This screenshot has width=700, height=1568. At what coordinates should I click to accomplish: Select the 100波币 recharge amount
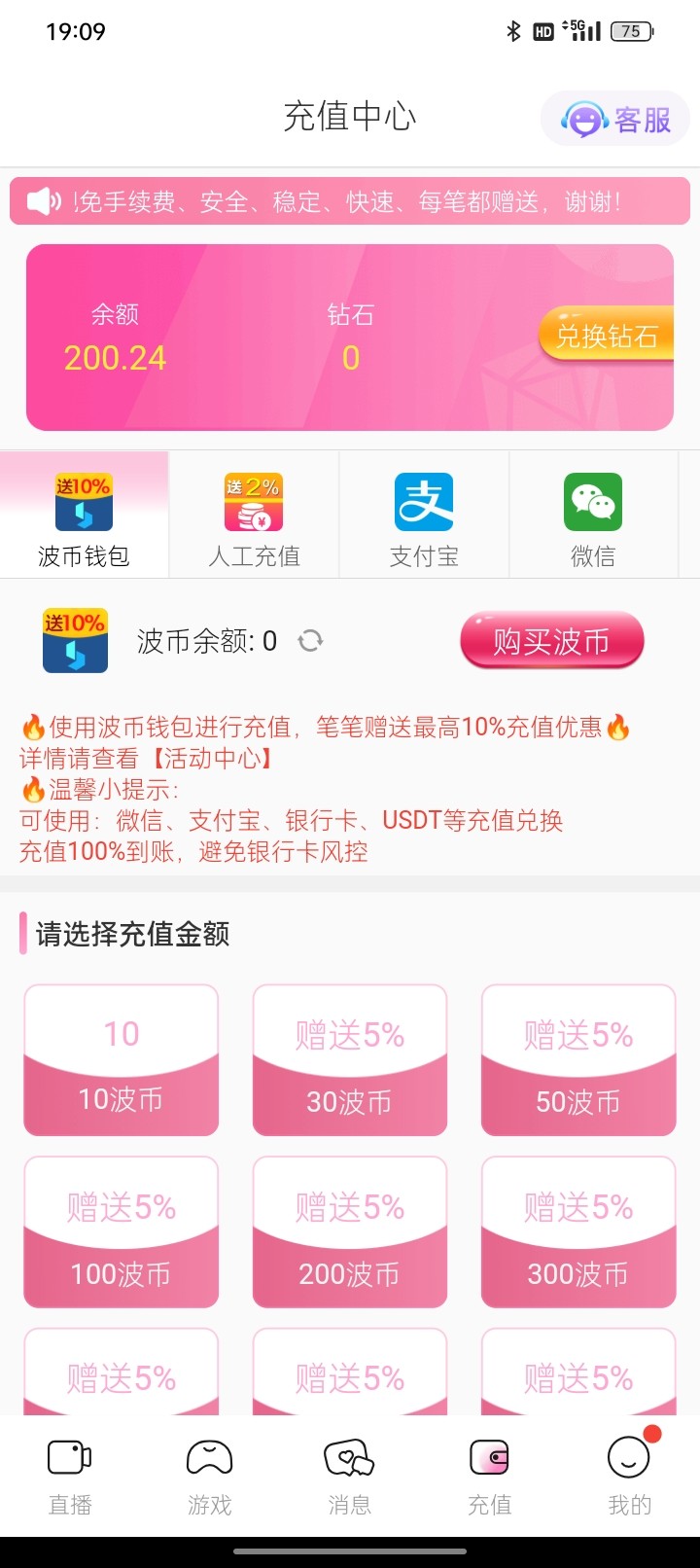(122, 1232)
